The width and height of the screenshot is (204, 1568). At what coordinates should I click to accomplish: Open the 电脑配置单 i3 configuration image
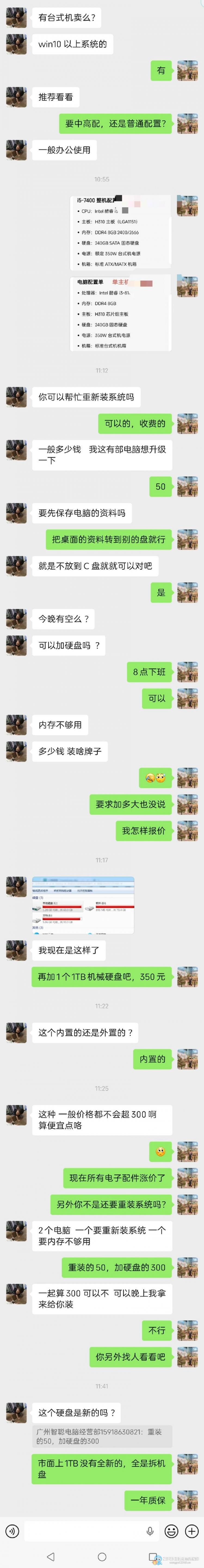[120, 313]
